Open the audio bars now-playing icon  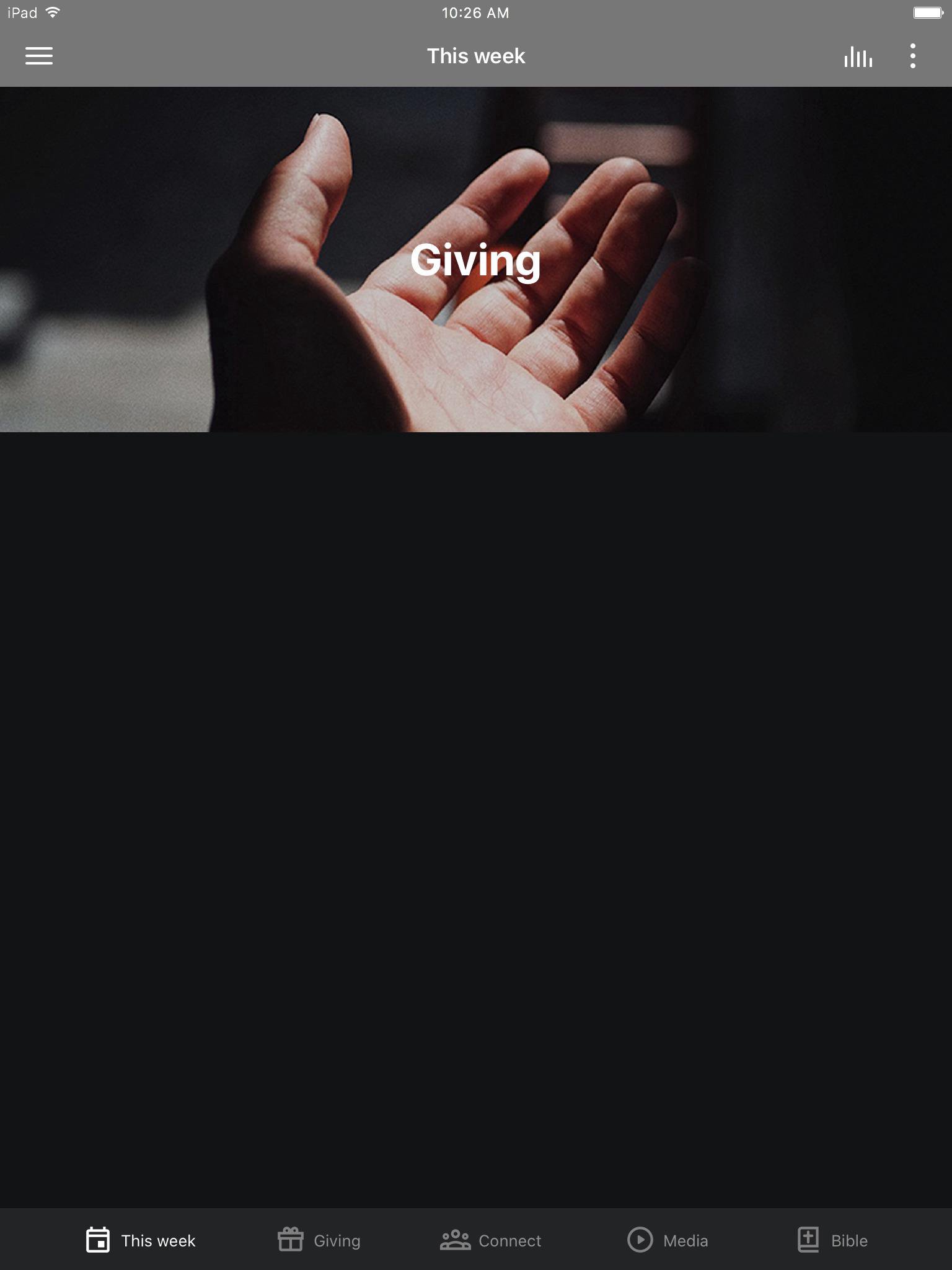858,57
